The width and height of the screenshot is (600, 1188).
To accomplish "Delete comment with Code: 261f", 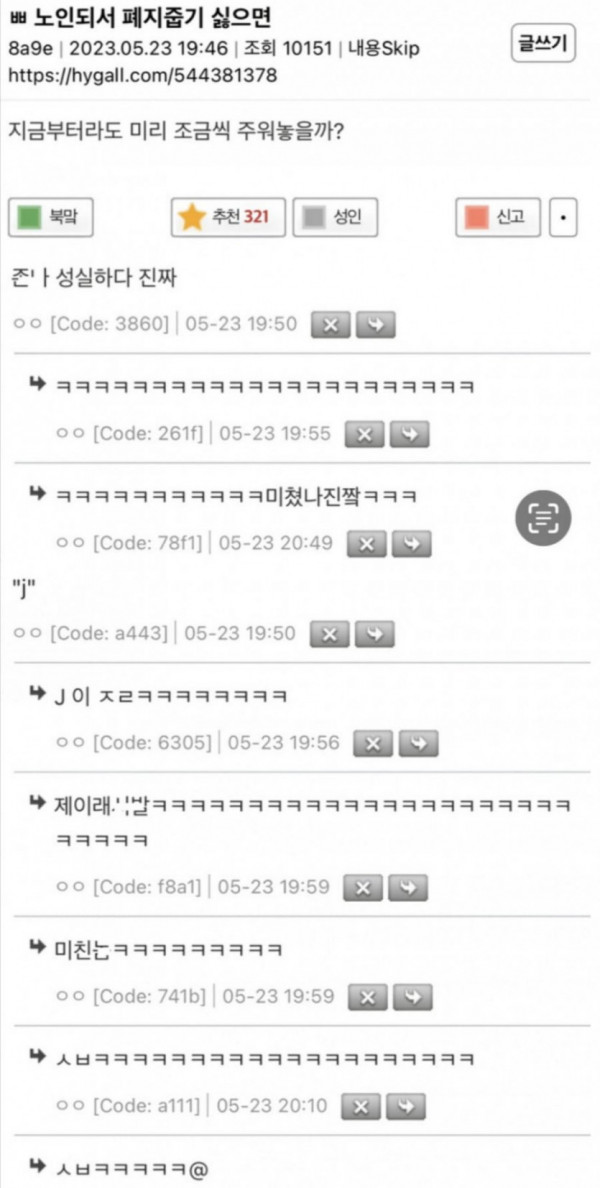I will [x=364, y=434].
